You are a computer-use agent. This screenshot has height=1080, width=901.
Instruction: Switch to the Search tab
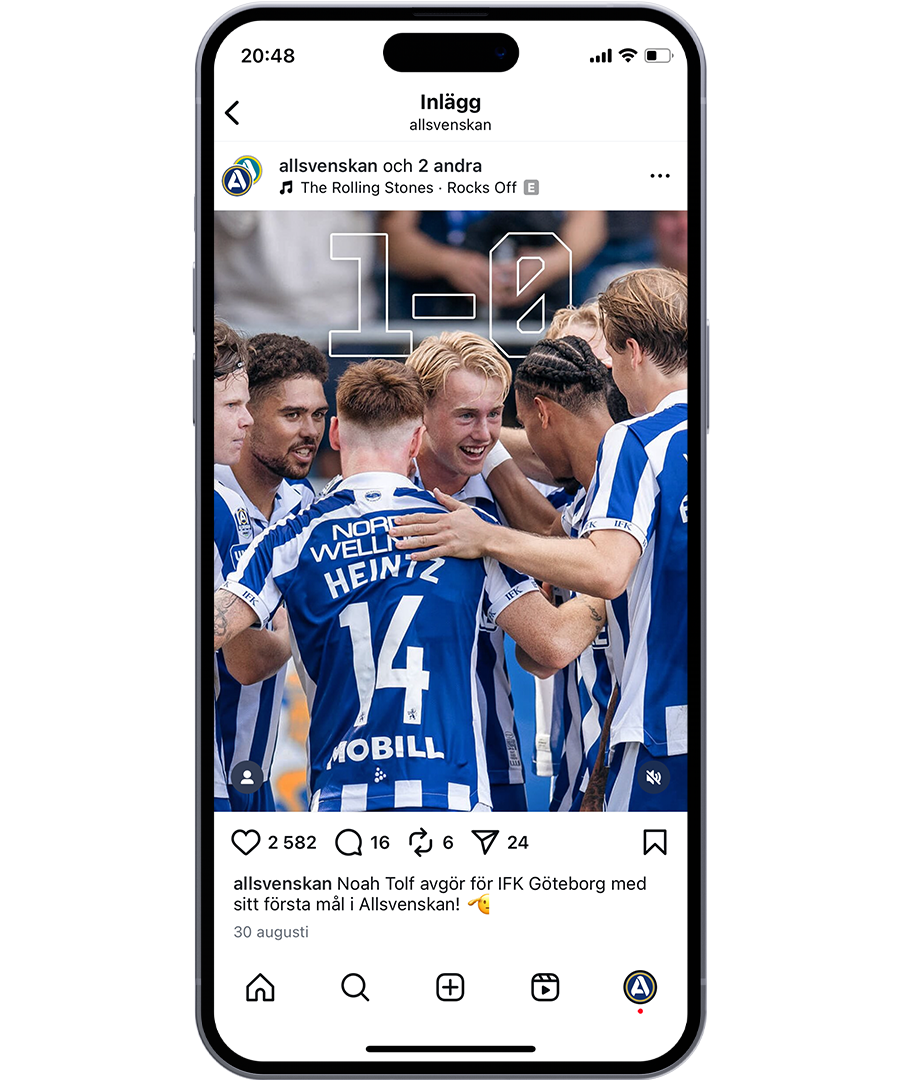coord(355,987)
